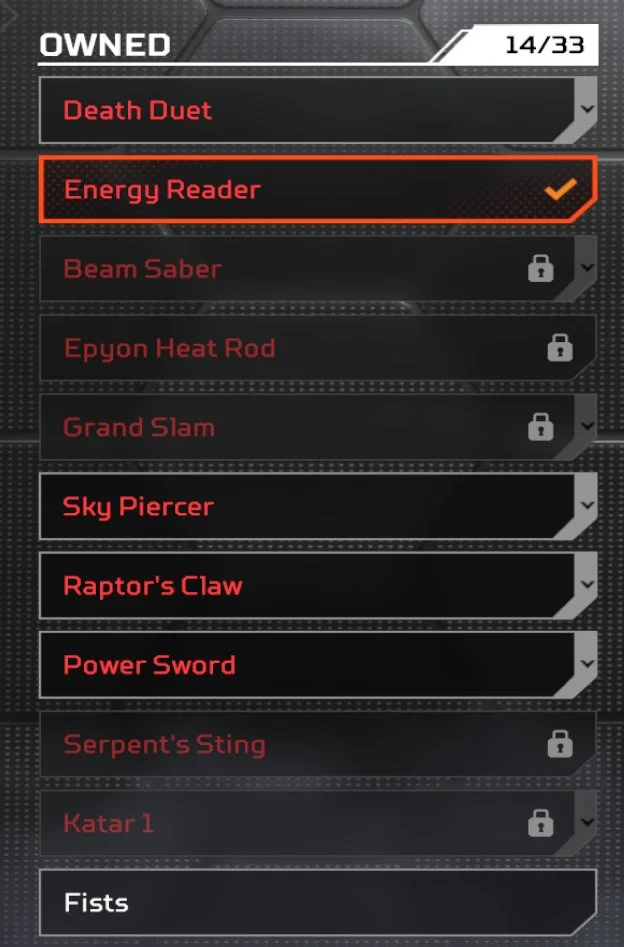
Task: Expand the Grand Slam chevron
Action: (587, 425)
